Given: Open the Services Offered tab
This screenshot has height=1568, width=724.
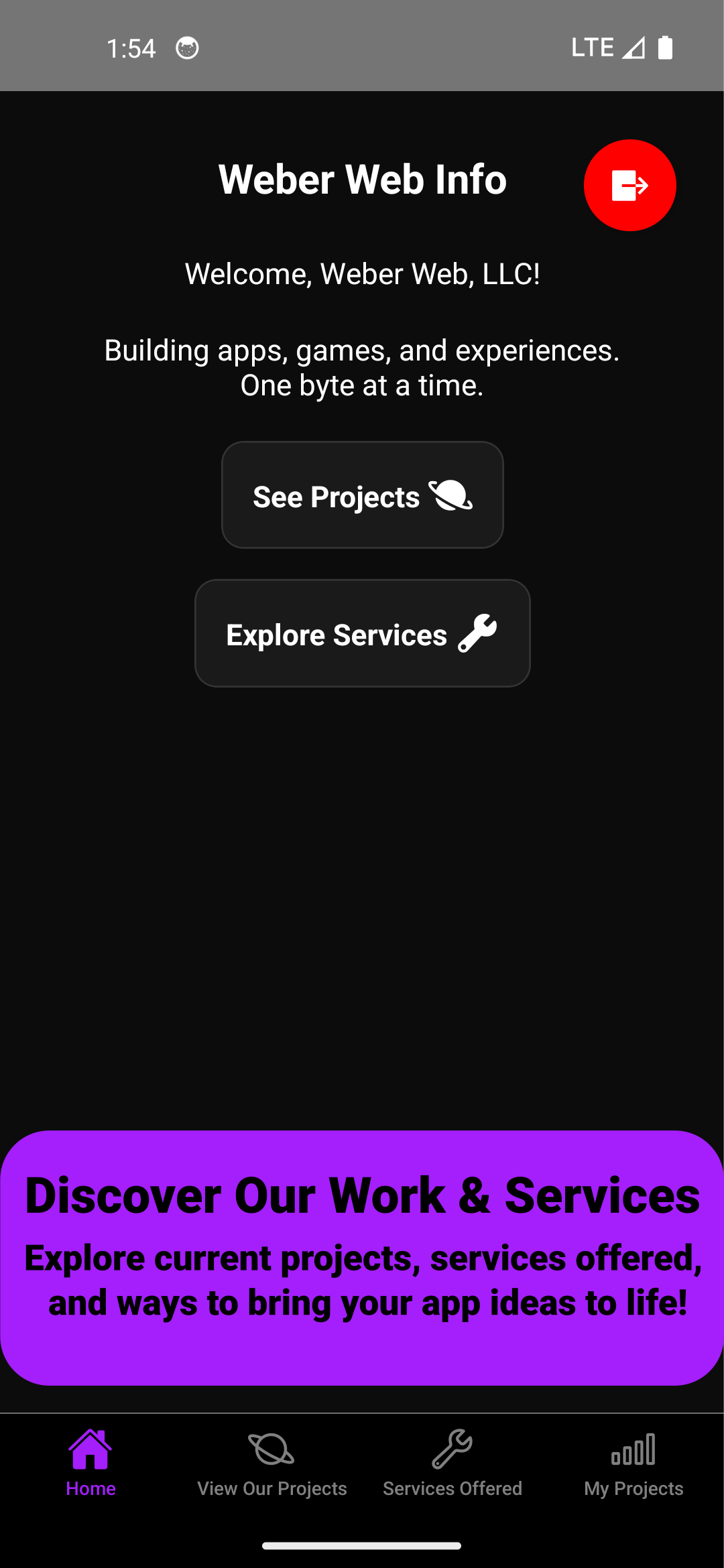Looking at the screenshot, I should coord(452,1464).
